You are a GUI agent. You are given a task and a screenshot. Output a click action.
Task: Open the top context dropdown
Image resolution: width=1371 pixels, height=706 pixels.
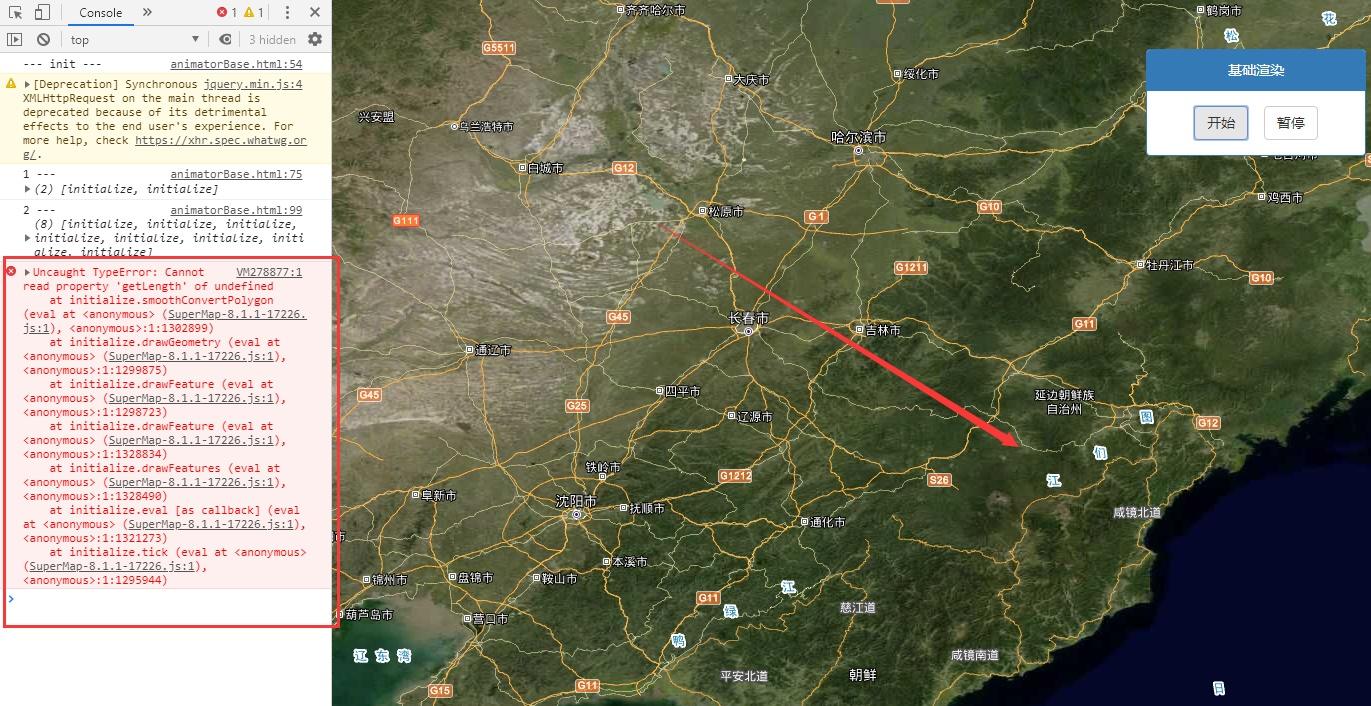point(134,39)
